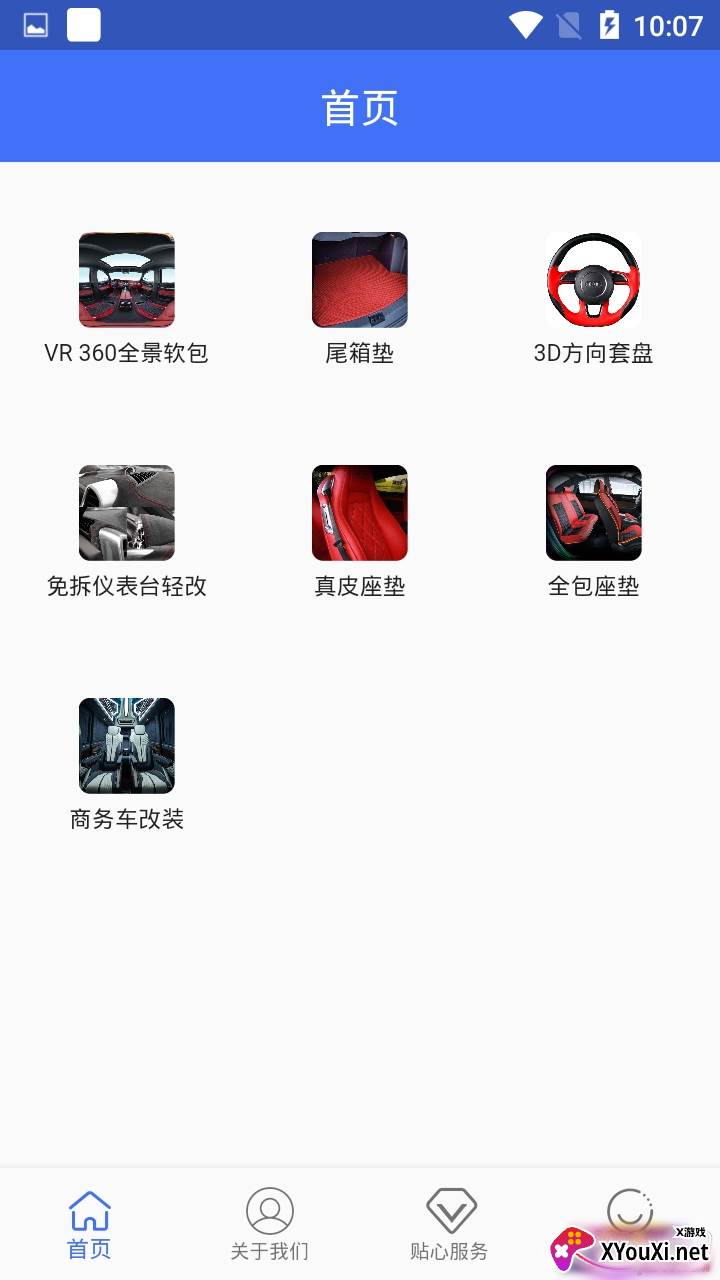This screenshot has height=1280, width=720.
Task: Switch to the 首页 tab
Action: (x=90, y=1224)
